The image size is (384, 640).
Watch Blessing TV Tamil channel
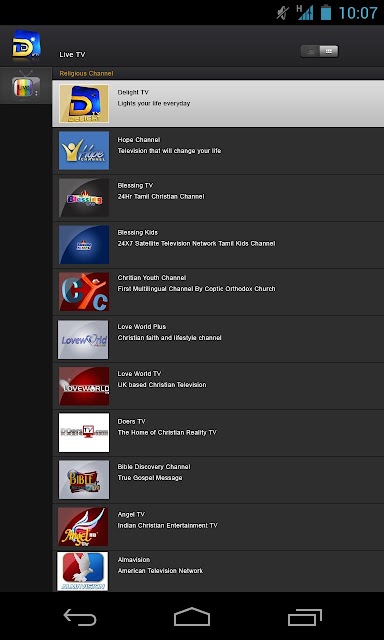click(x=218, y=198)
